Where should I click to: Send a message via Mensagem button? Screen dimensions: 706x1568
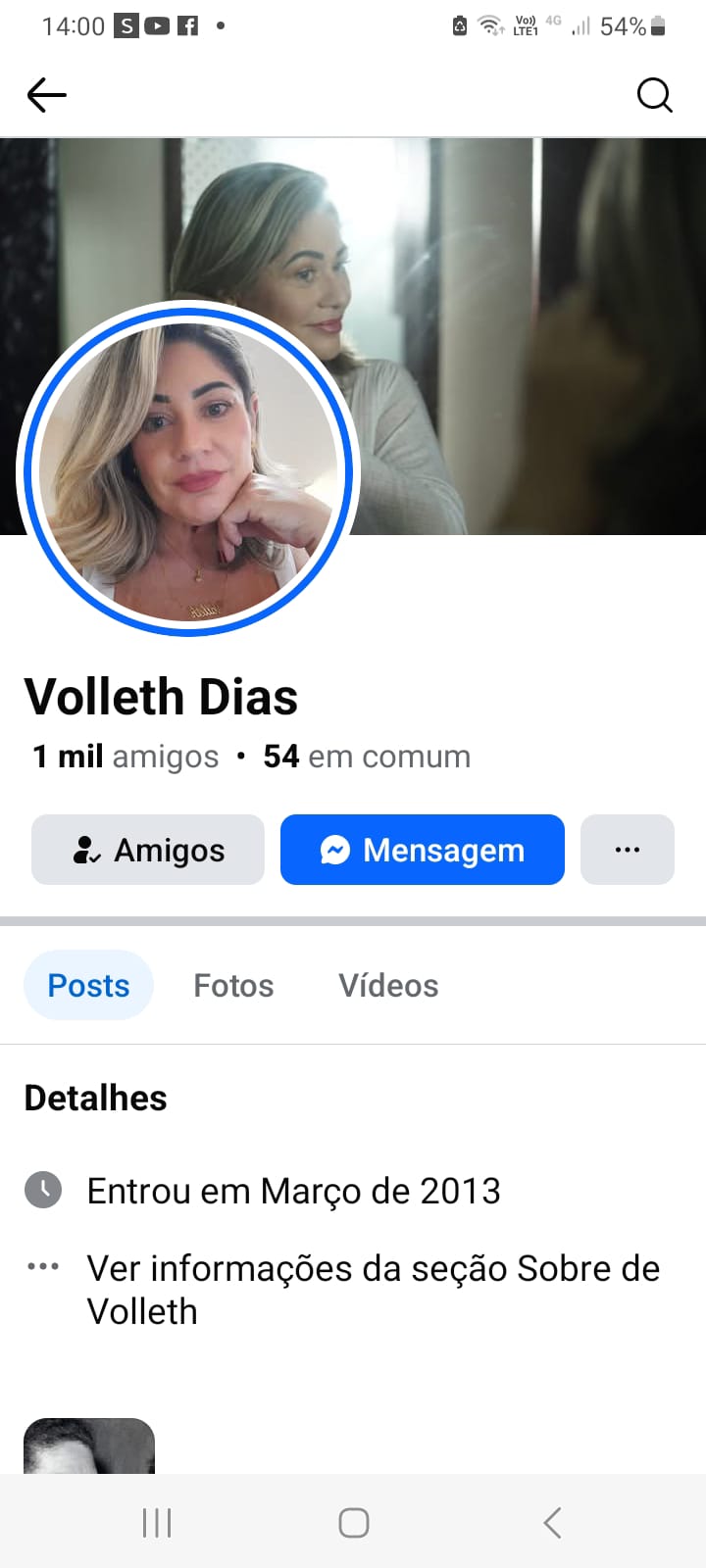tap(423, 850)
